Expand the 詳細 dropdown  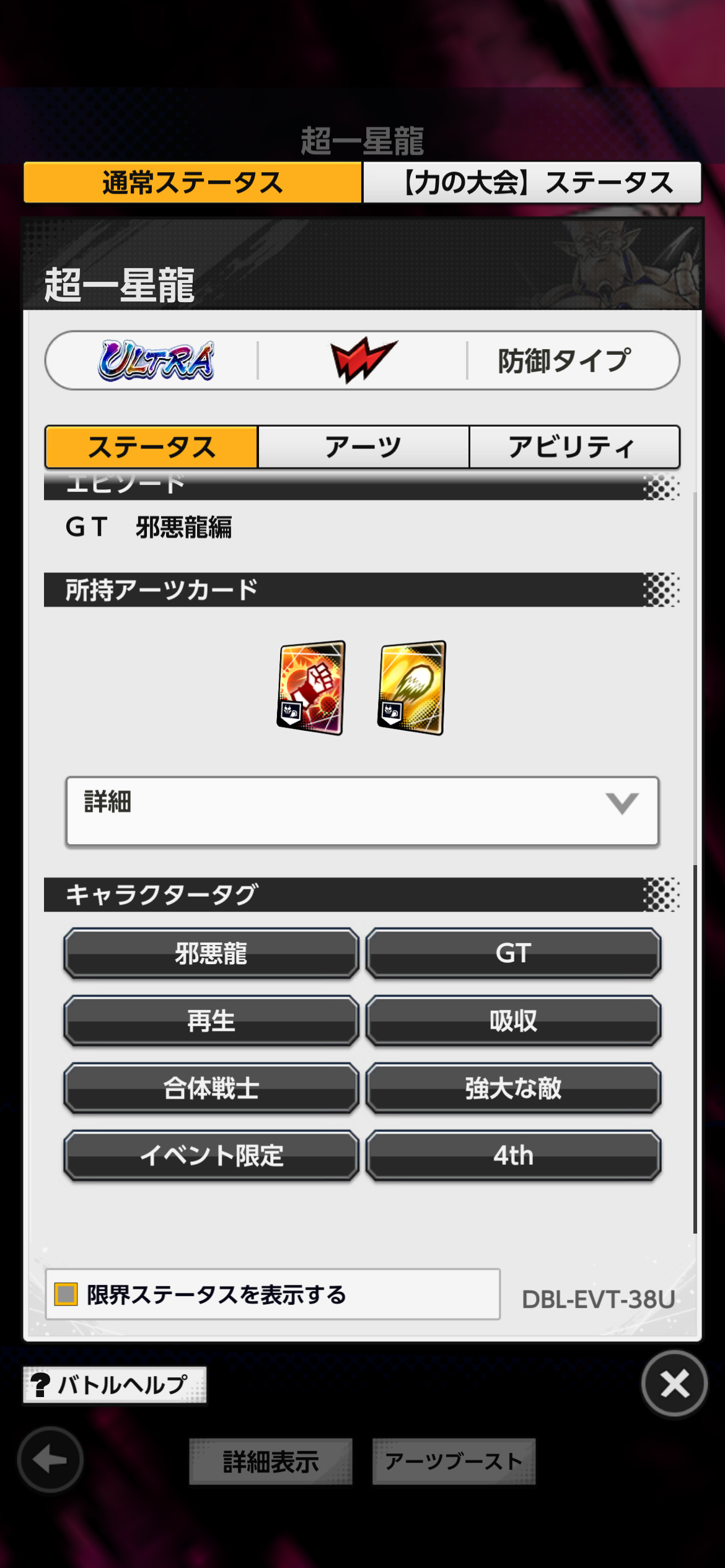[x=362, y=811]
